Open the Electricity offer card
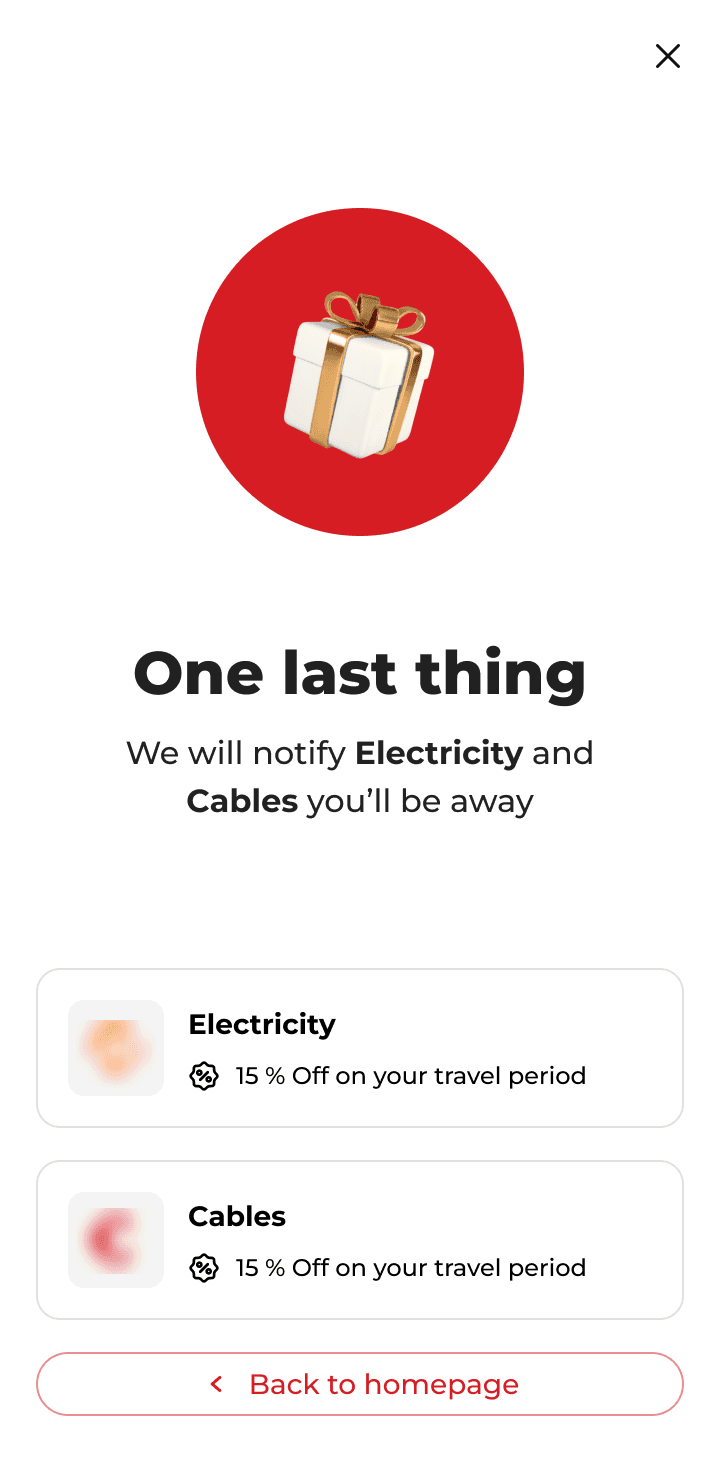Image resolution: width=720 pixels, height=1480 pixels. 360,1048
